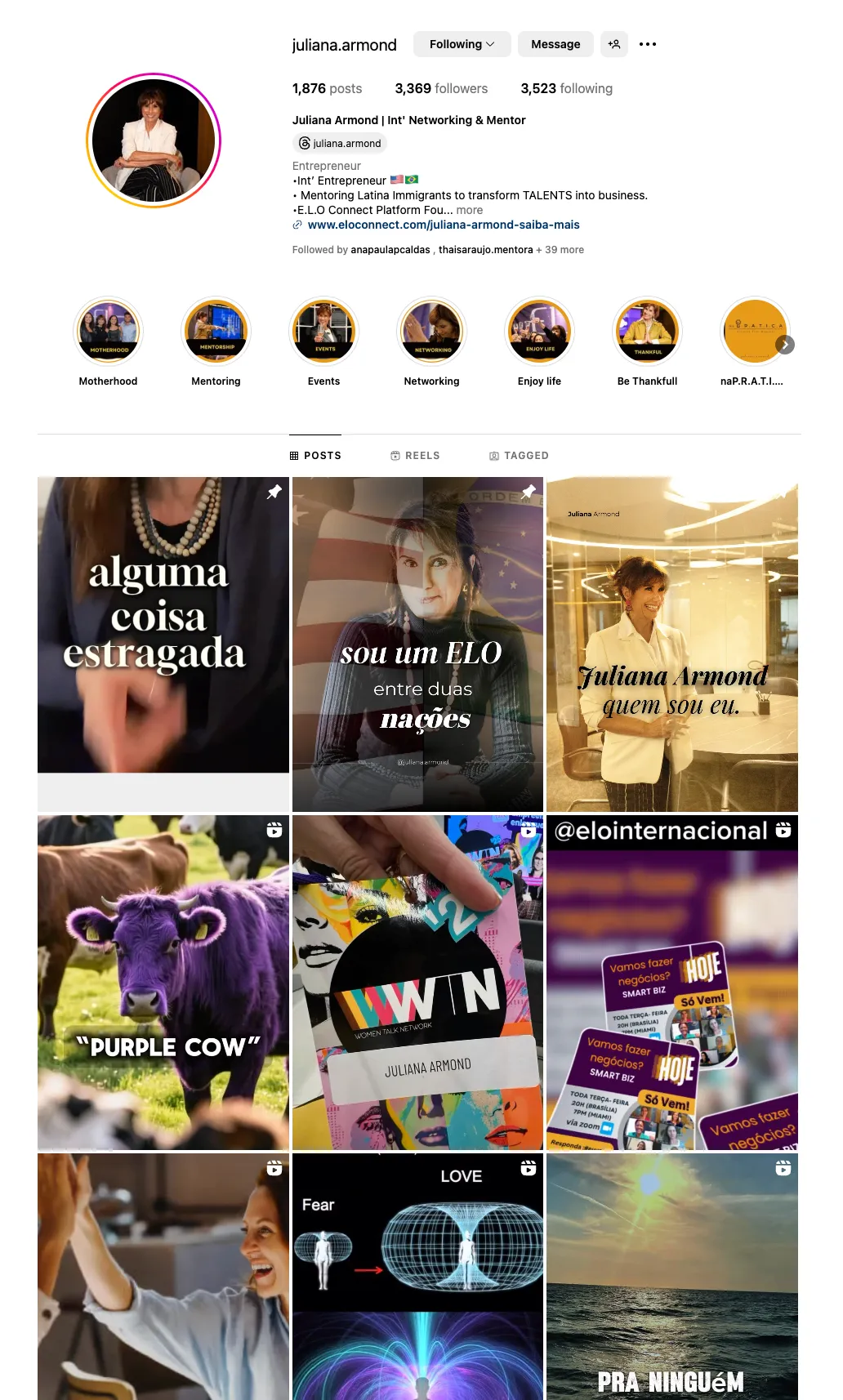Switch to the Reels tab
843x1400 pixels.
(x=415, y=456)
